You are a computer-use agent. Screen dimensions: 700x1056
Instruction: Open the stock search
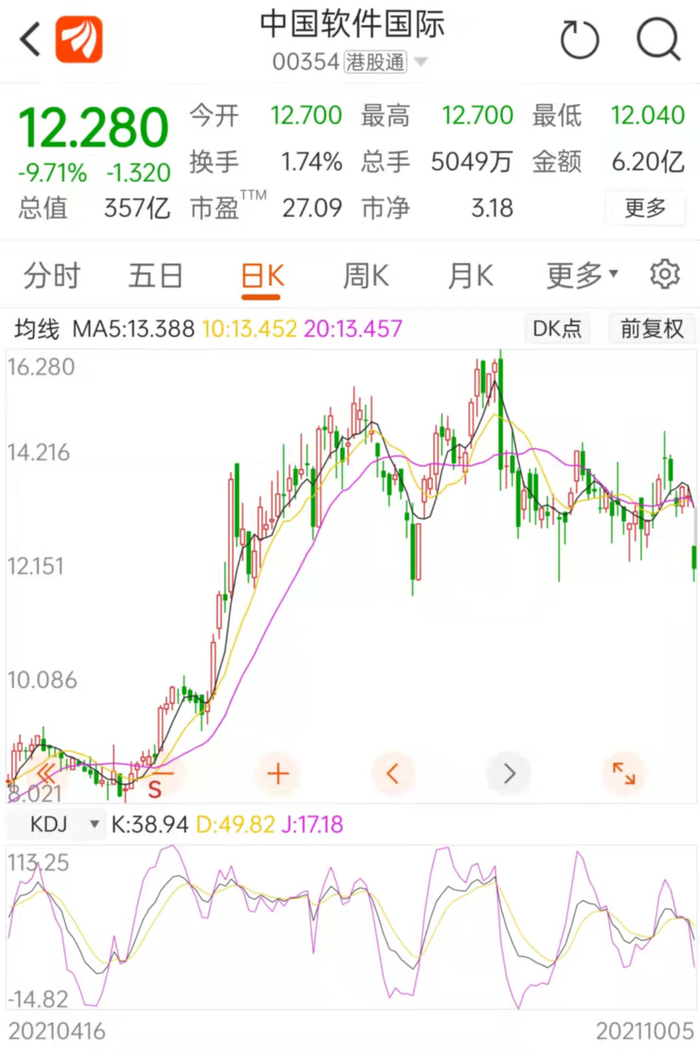click(658, 40)
